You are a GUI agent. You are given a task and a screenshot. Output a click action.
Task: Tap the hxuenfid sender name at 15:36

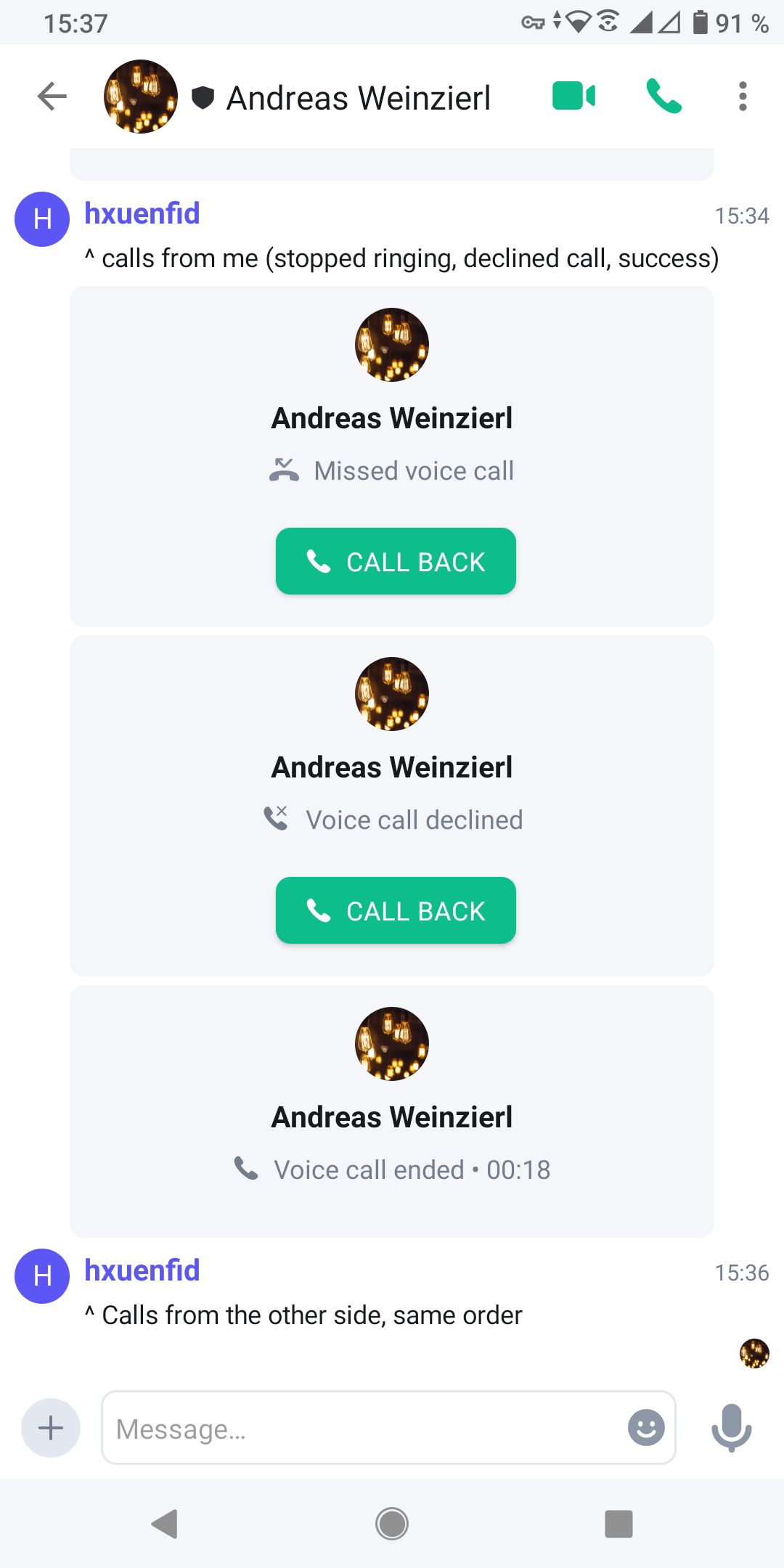pyautogui.click(x=142, y=1271)
